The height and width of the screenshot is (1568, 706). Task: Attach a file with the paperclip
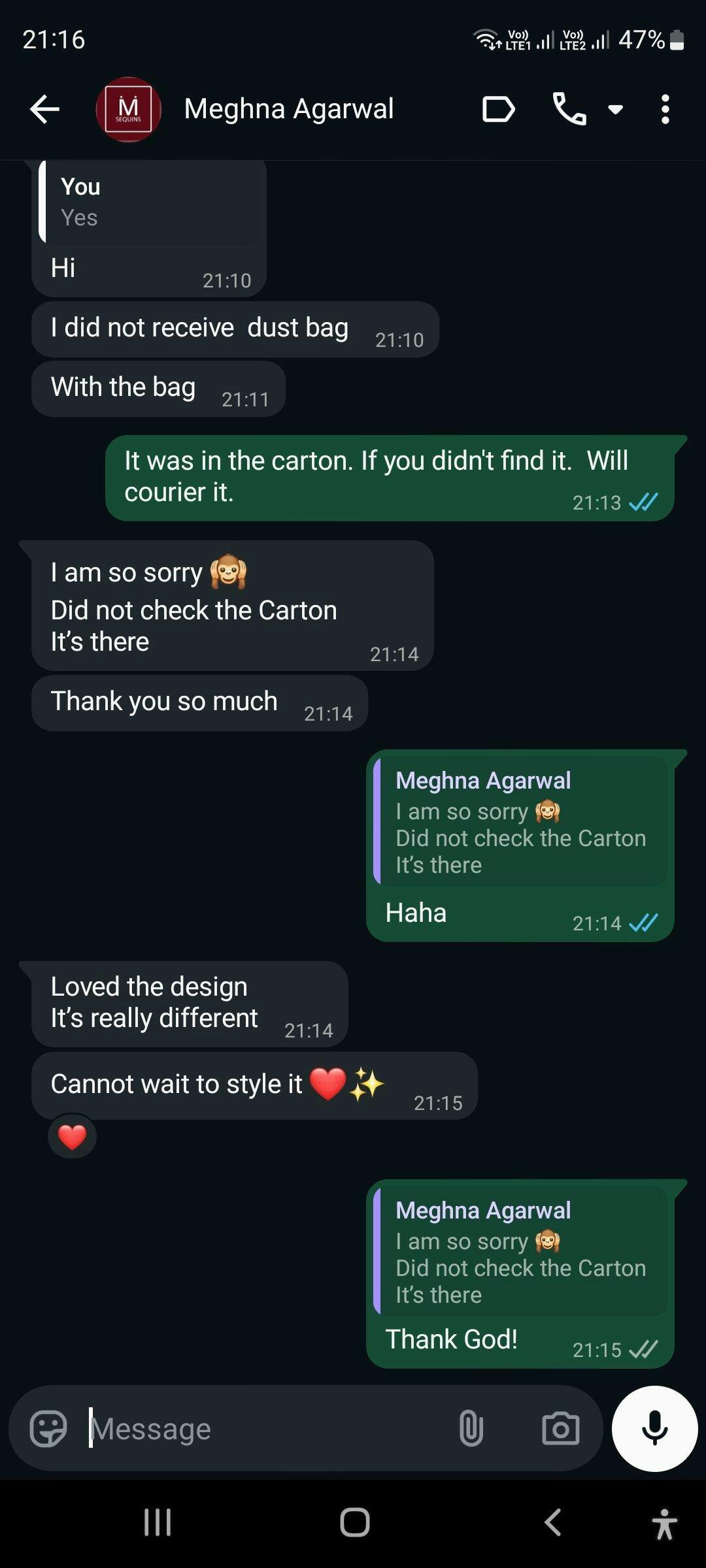[471, 1429]
